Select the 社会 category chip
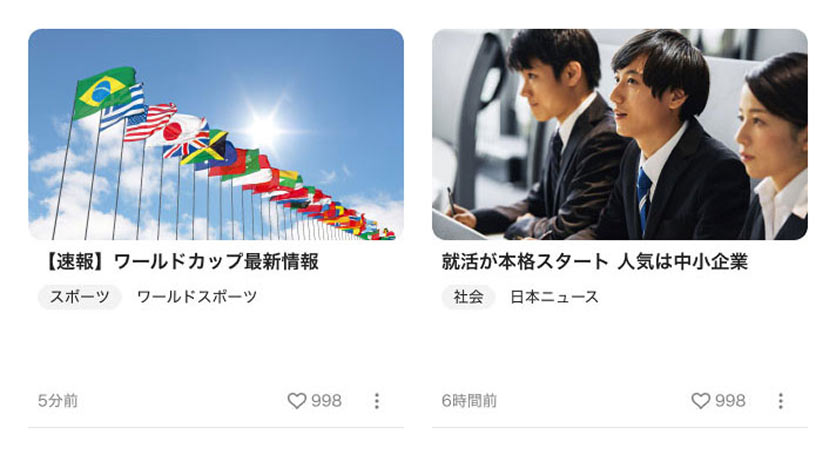836x456 pixels. click(x=468, y=297)
